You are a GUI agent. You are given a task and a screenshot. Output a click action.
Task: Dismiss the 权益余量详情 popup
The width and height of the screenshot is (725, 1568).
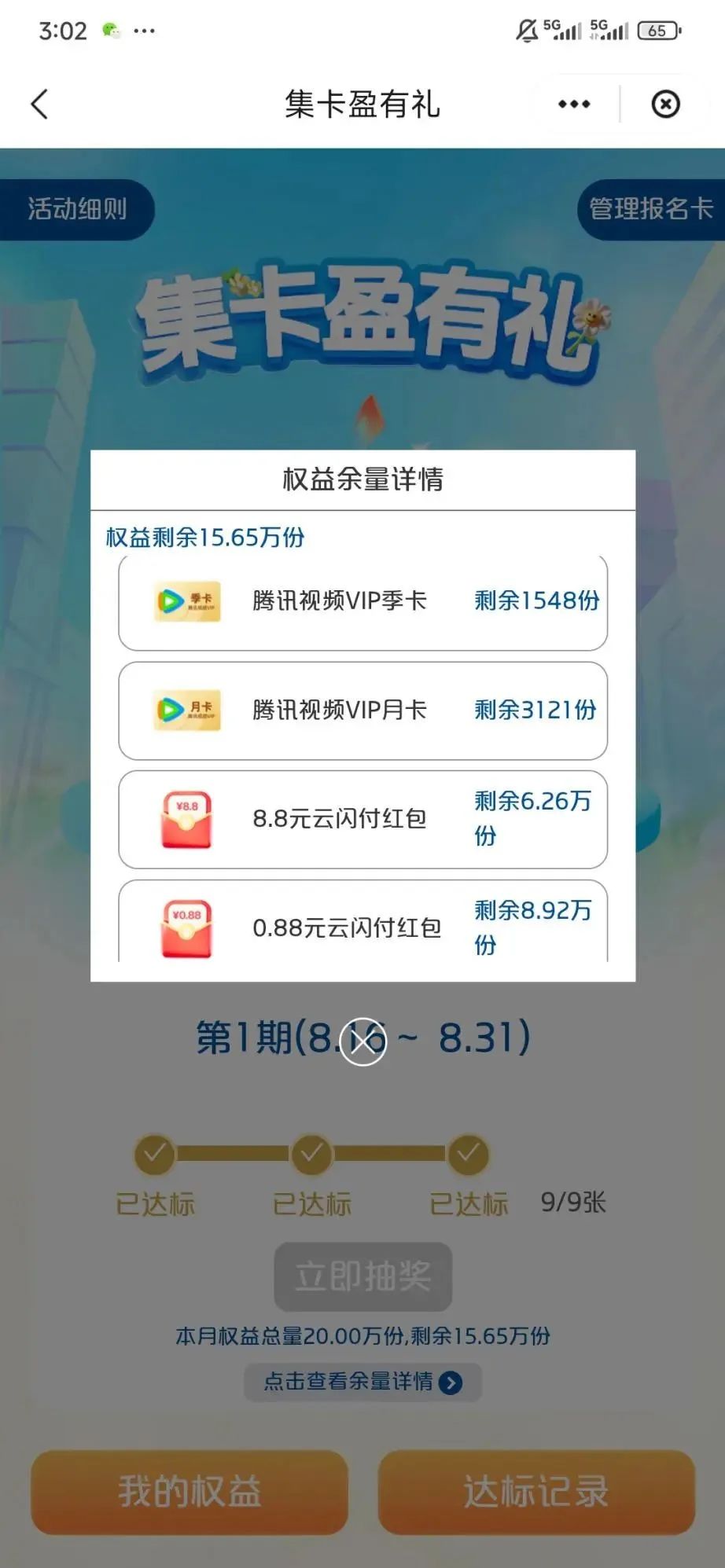(x=362, y=1041)
